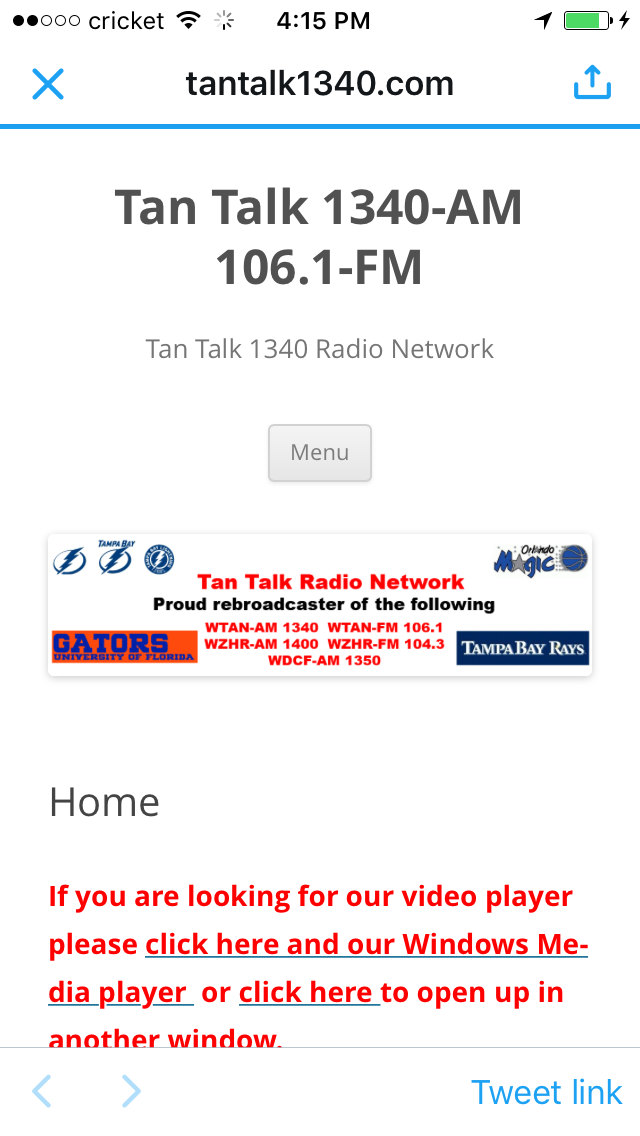Go back to the previous page
The width and height of the screenshot is (640, 1136).
pyautogui.click(x=42, y=1092)
